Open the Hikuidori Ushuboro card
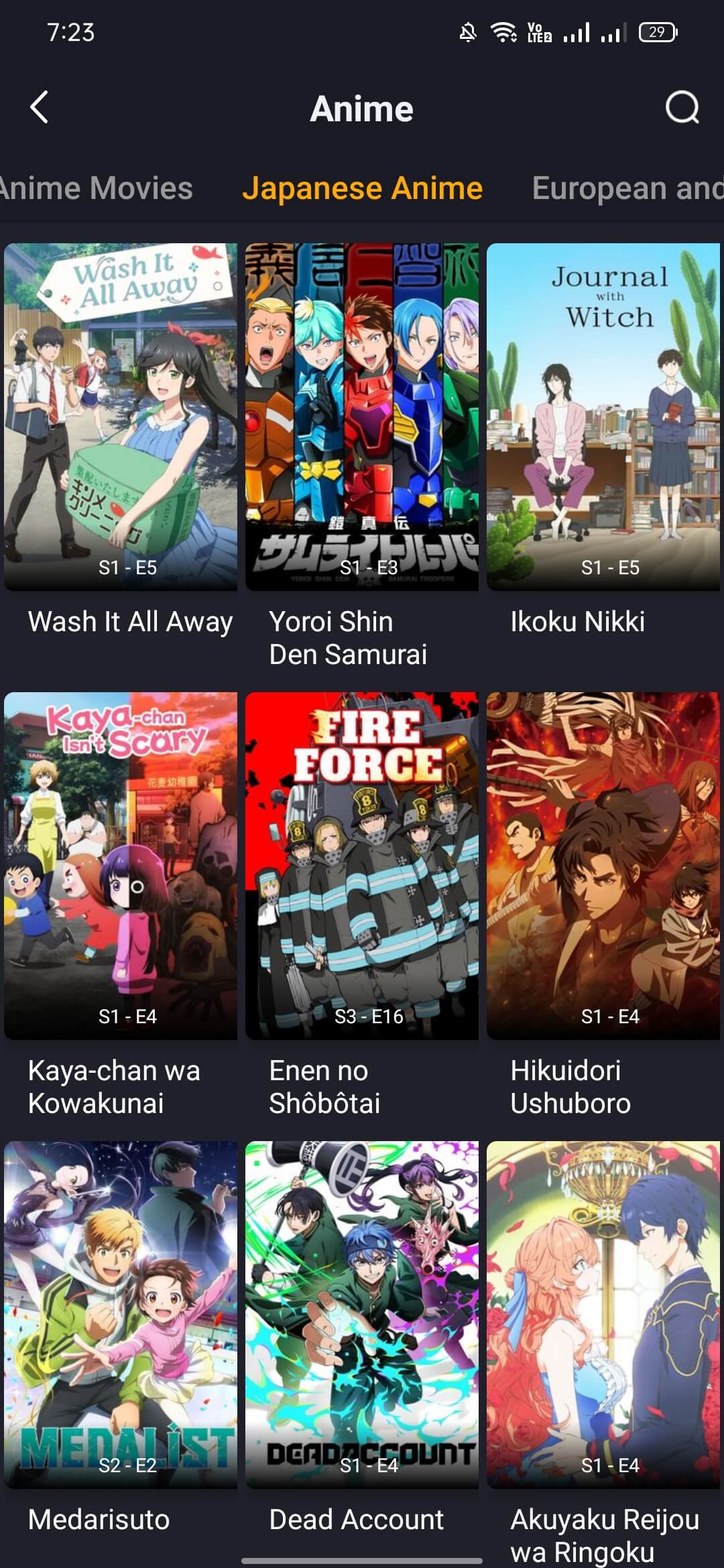 coord(603,865)
